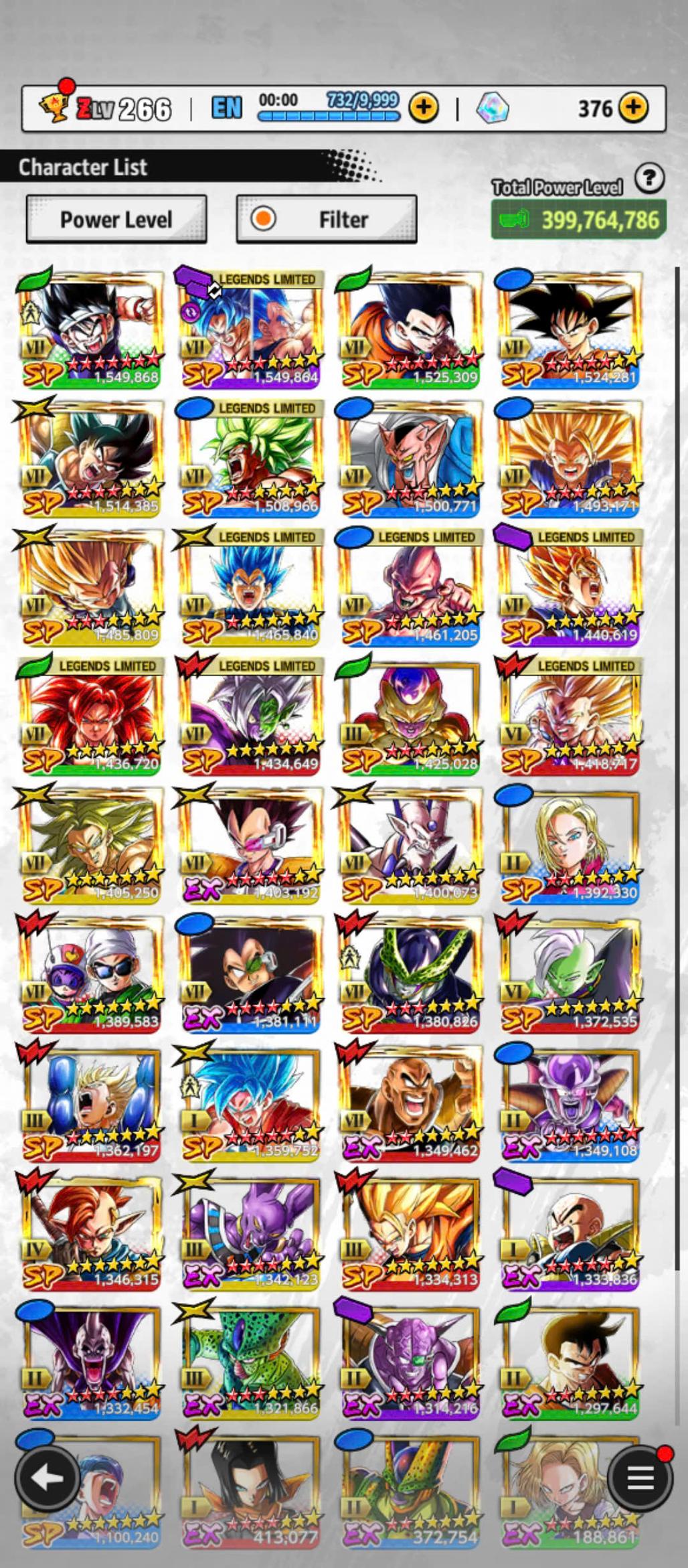Open EX character with power 1,349,462
Screen dimensions: 688x1568
410,1103
